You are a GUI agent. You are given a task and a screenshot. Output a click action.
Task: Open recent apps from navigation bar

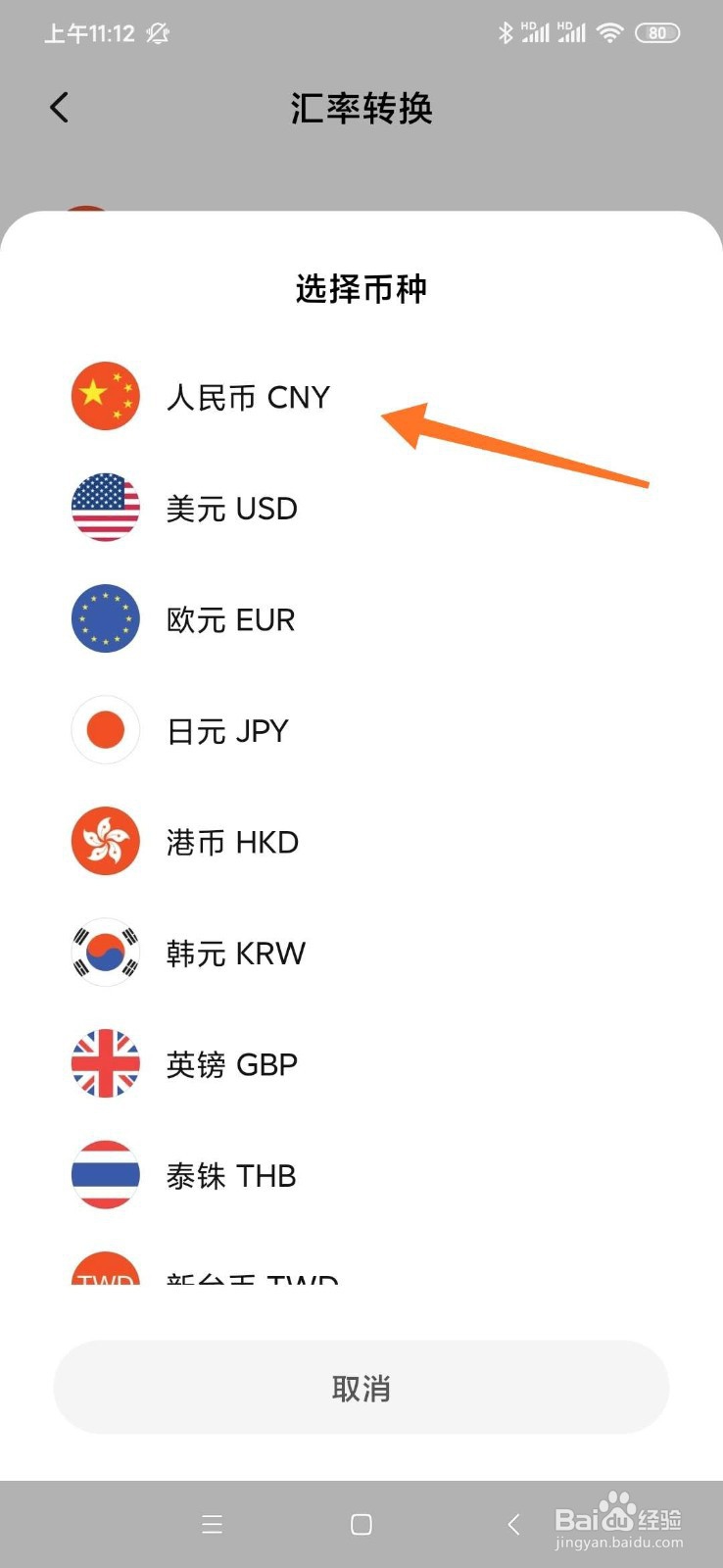tap(213, 1524)
